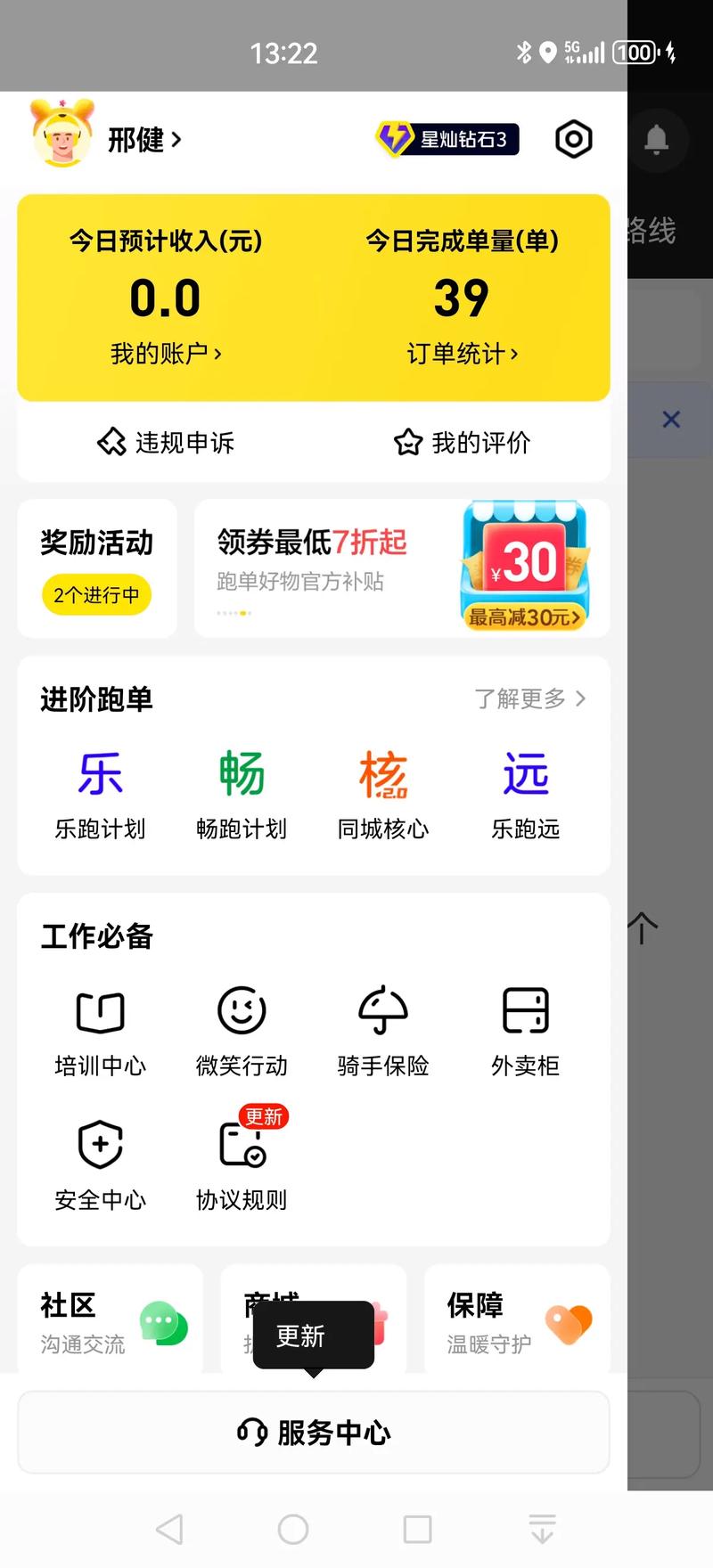713x1568 pixels.
Task: Select the 乐跑计划 plan icon
Action: point(99,793)
